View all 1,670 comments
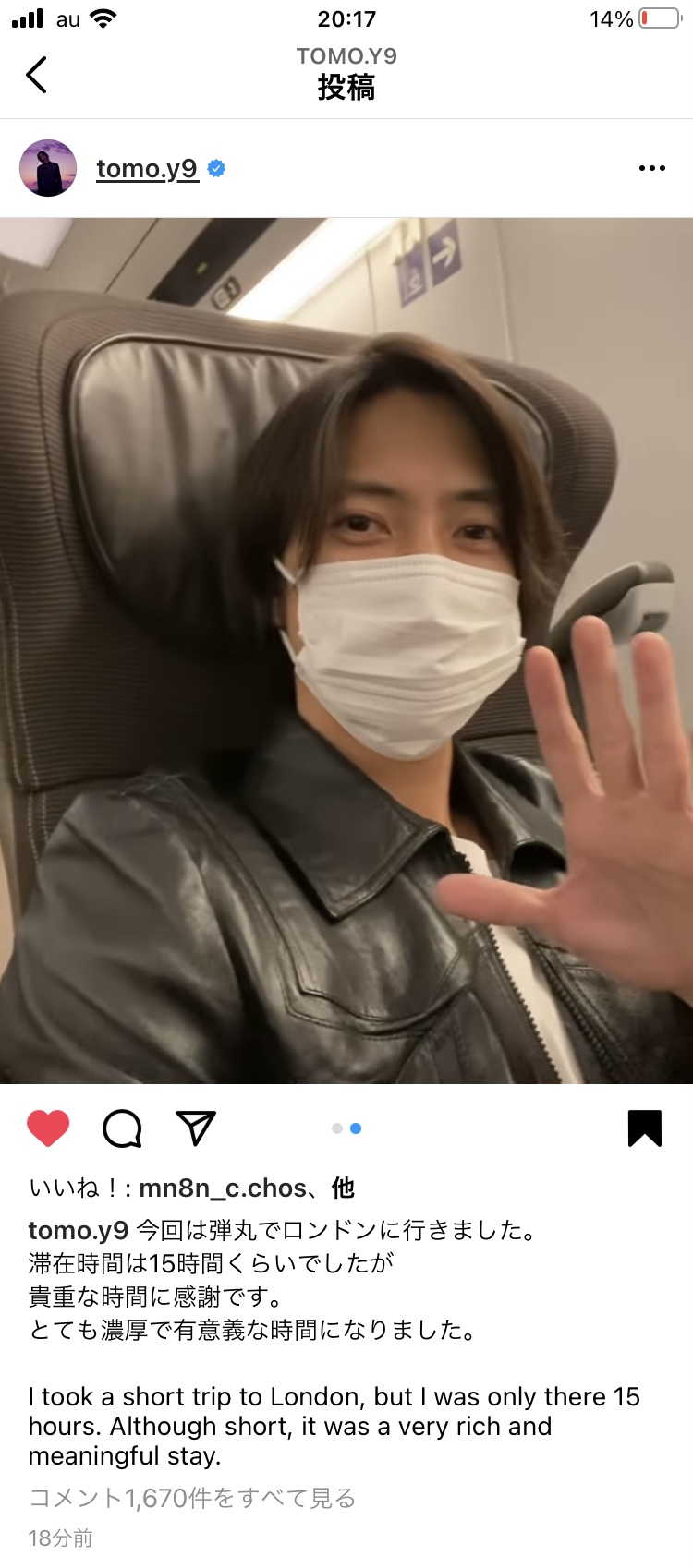 coord(192,1497)
